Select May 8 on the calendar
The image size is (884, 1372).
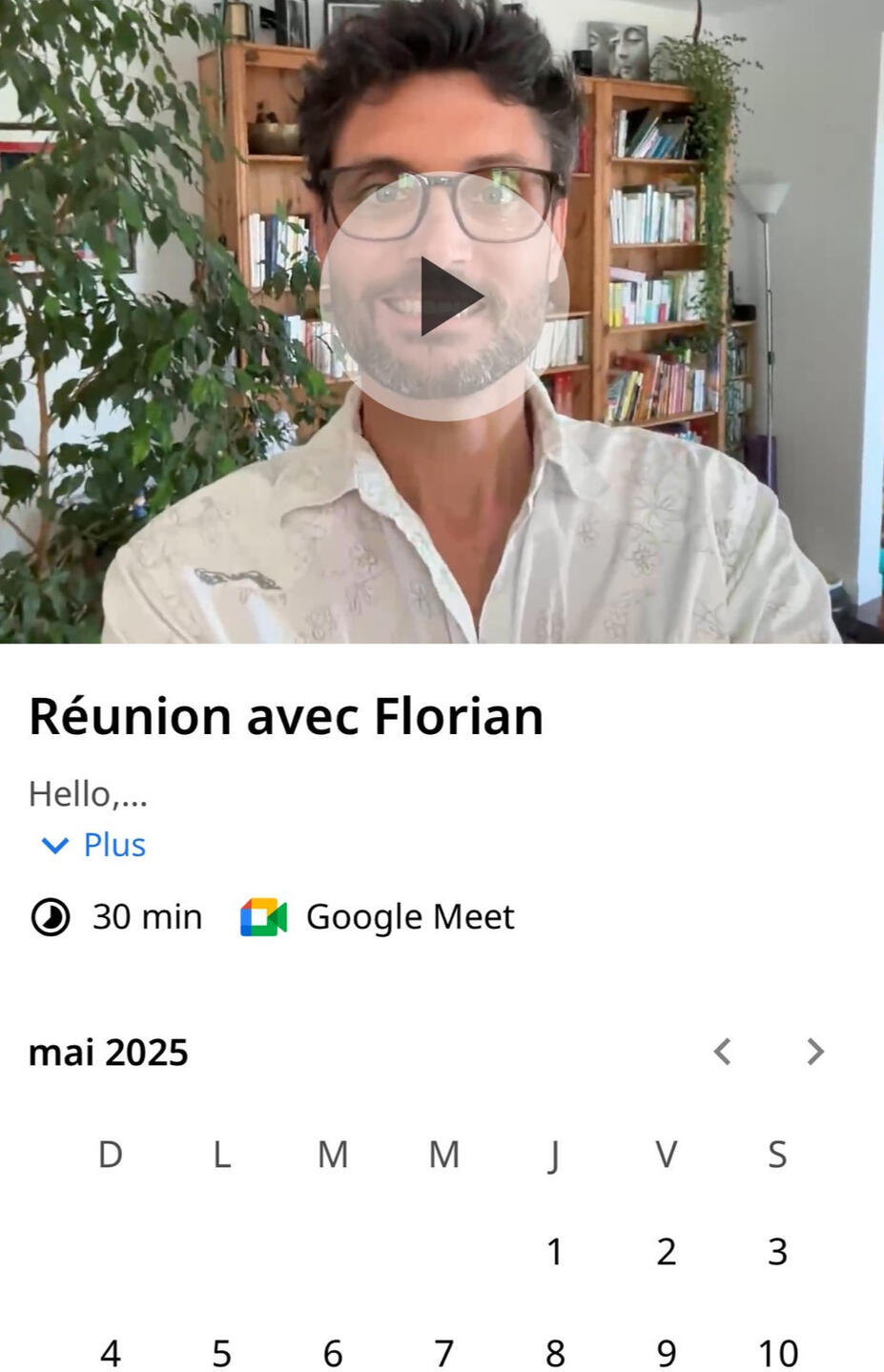(x=555, y=1352)
